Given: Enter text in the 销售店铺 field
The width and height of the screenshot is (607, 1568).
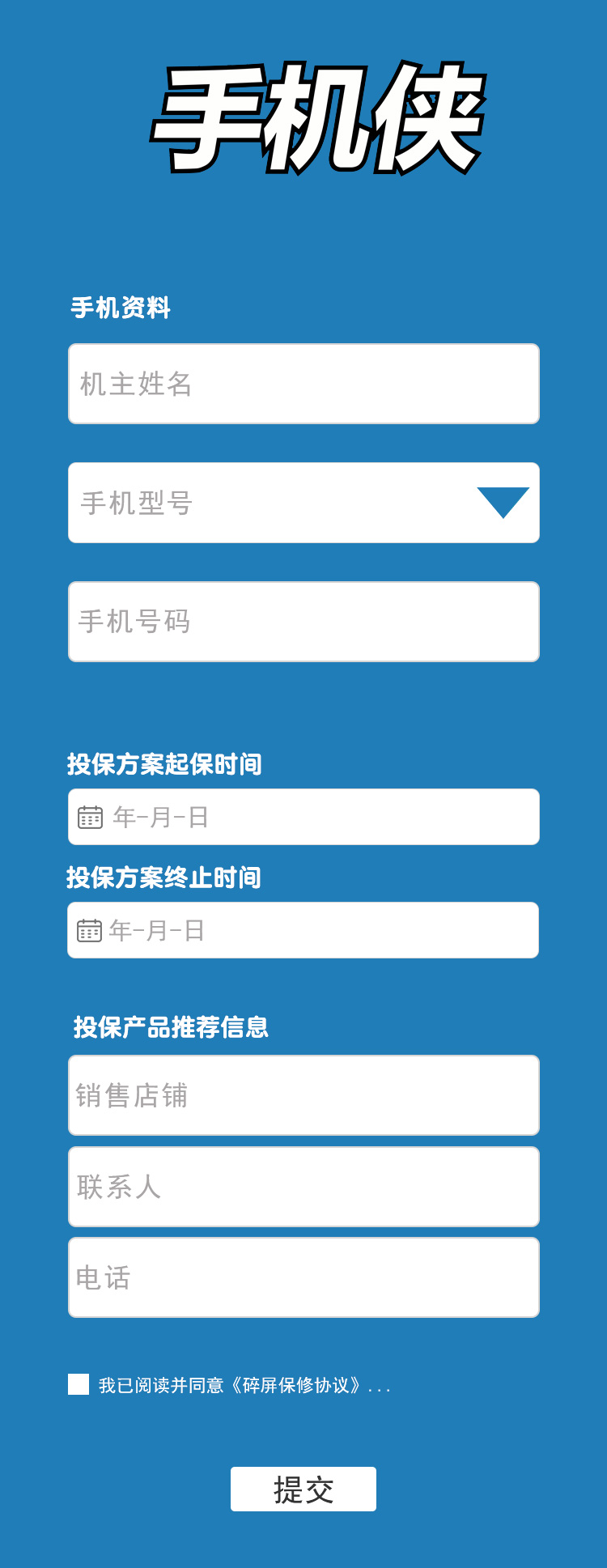Looking at the screenshot, I should point(303,1095).
